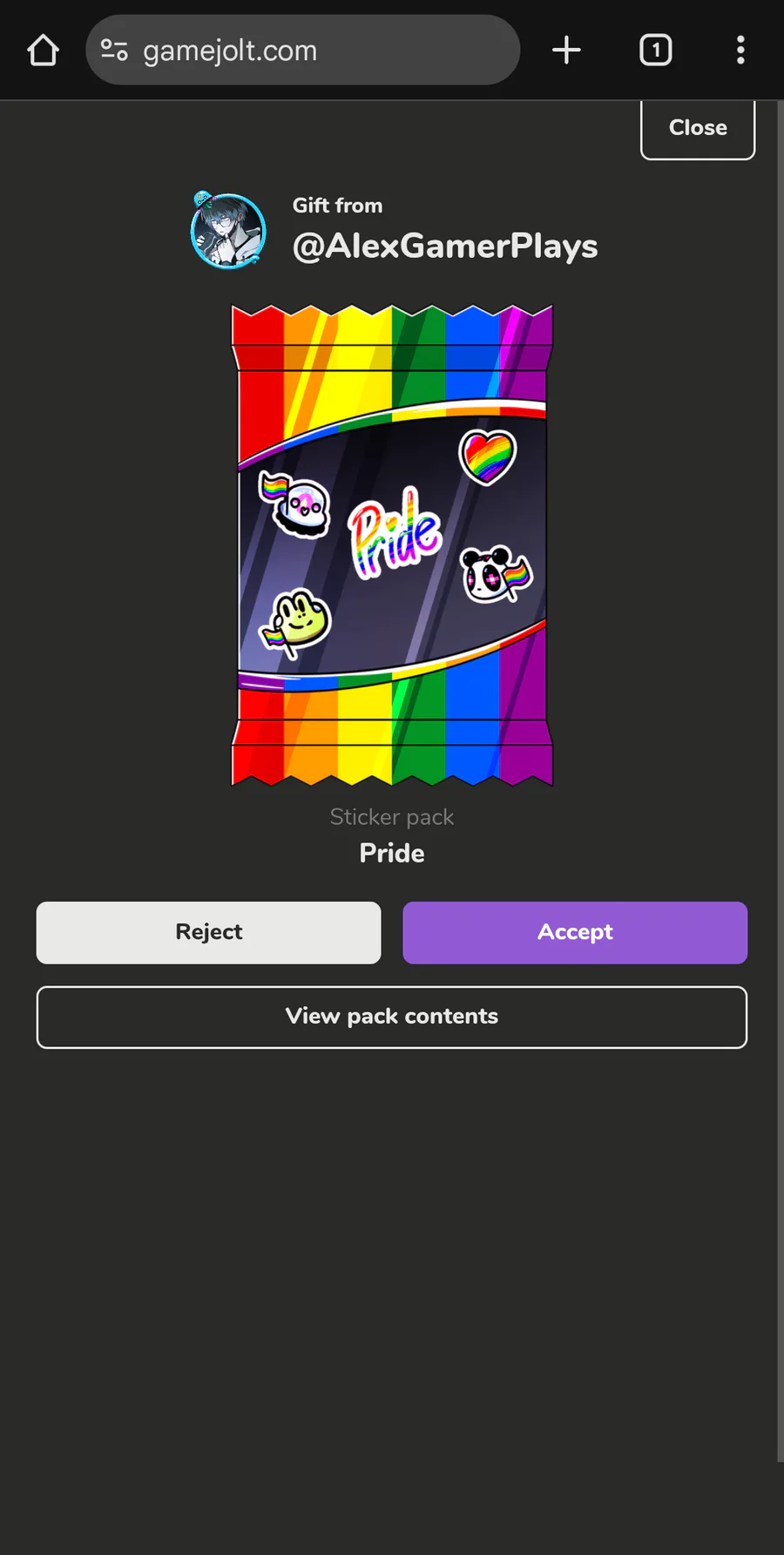
Task: Accept the Pride sticker pack
Action: pyautogui.click(x=574, y=932)
